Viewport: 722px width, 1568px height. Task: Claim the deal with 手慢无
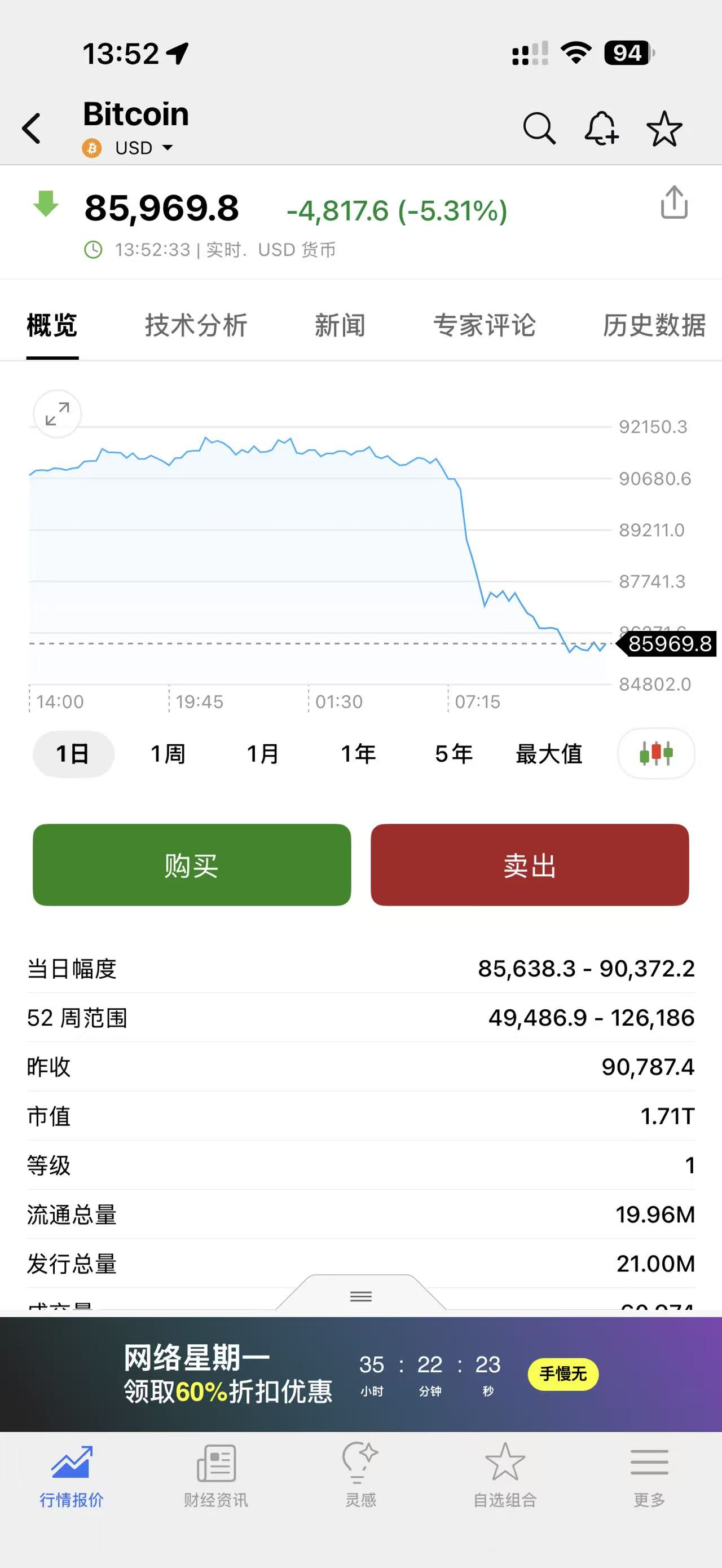[x=563, y=1374]
